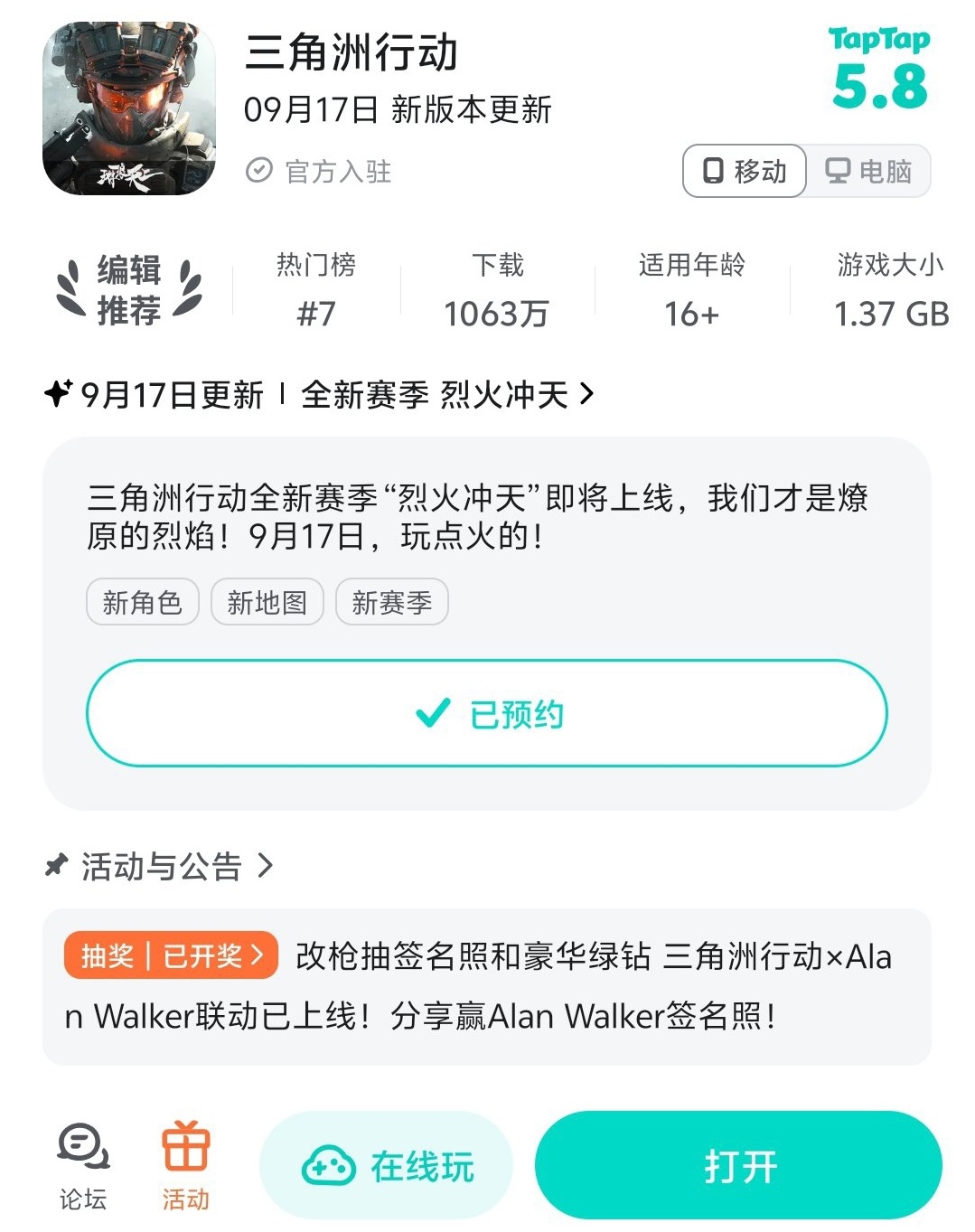
Task: Tap 在线玩 to play online
Action: click(x=387, y=1166)
